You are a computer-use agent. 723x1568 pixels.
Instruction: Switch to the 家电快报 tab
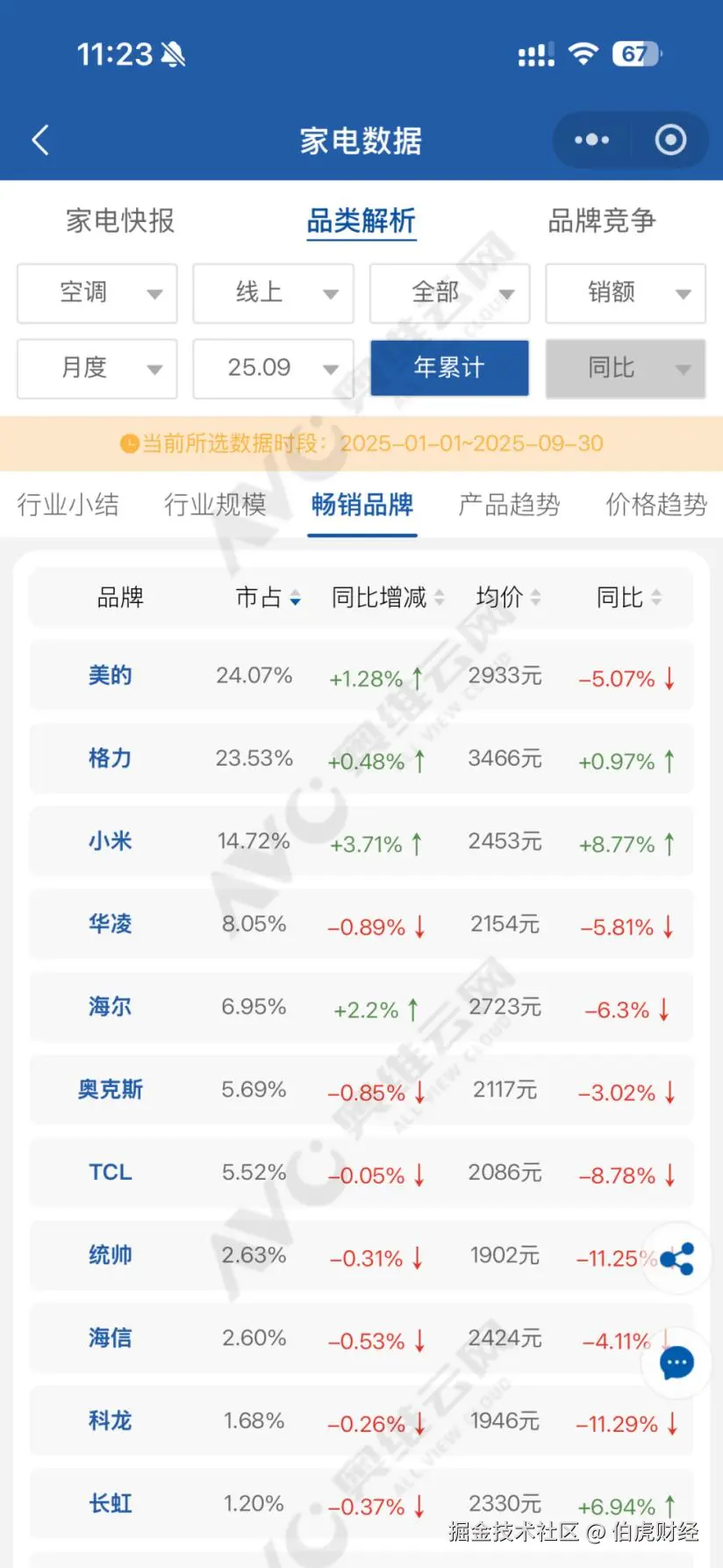click(x=120, y=221)
